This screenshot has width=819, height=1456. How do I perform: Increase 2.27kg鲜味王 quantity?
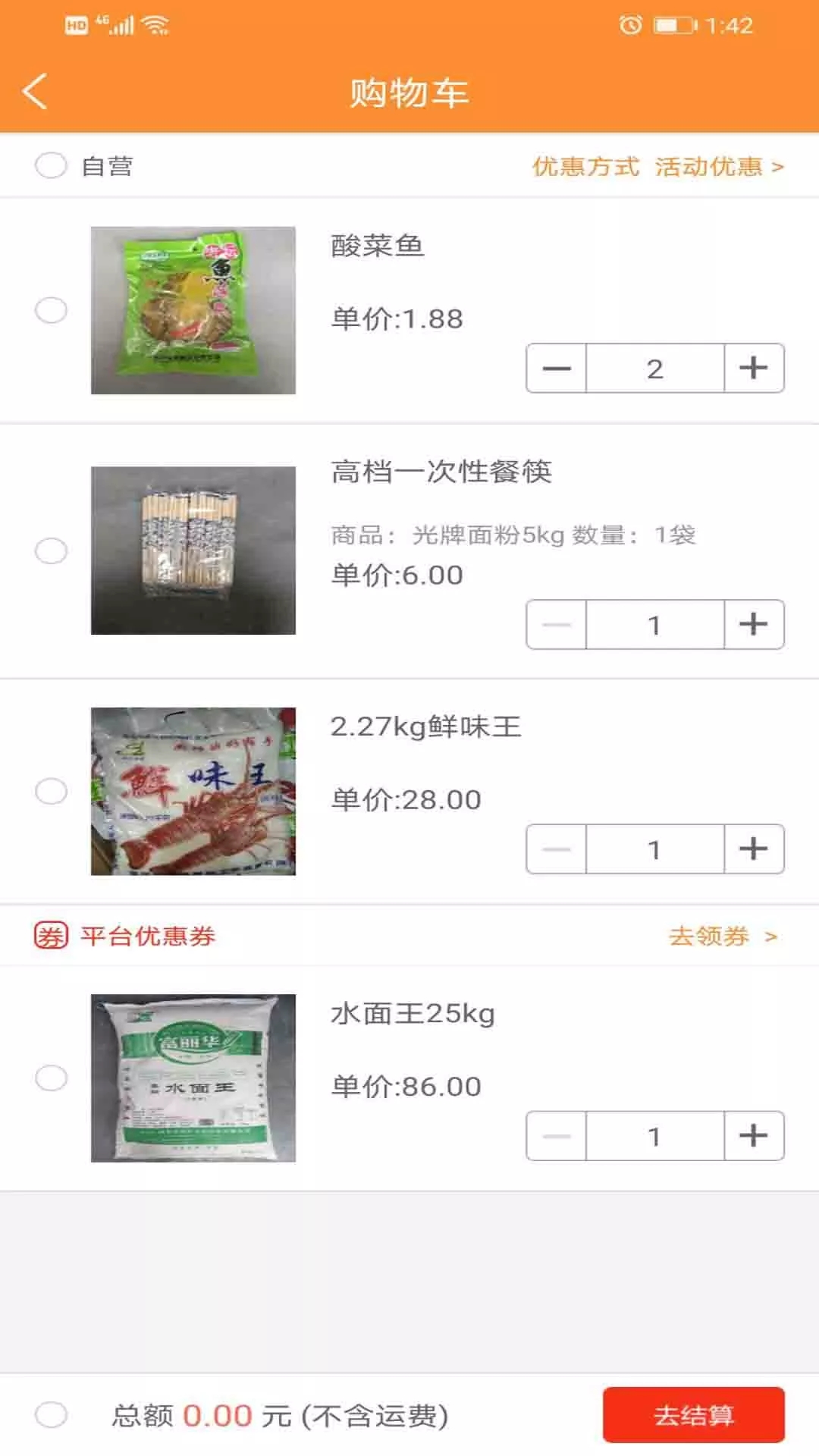coord(754,849)
